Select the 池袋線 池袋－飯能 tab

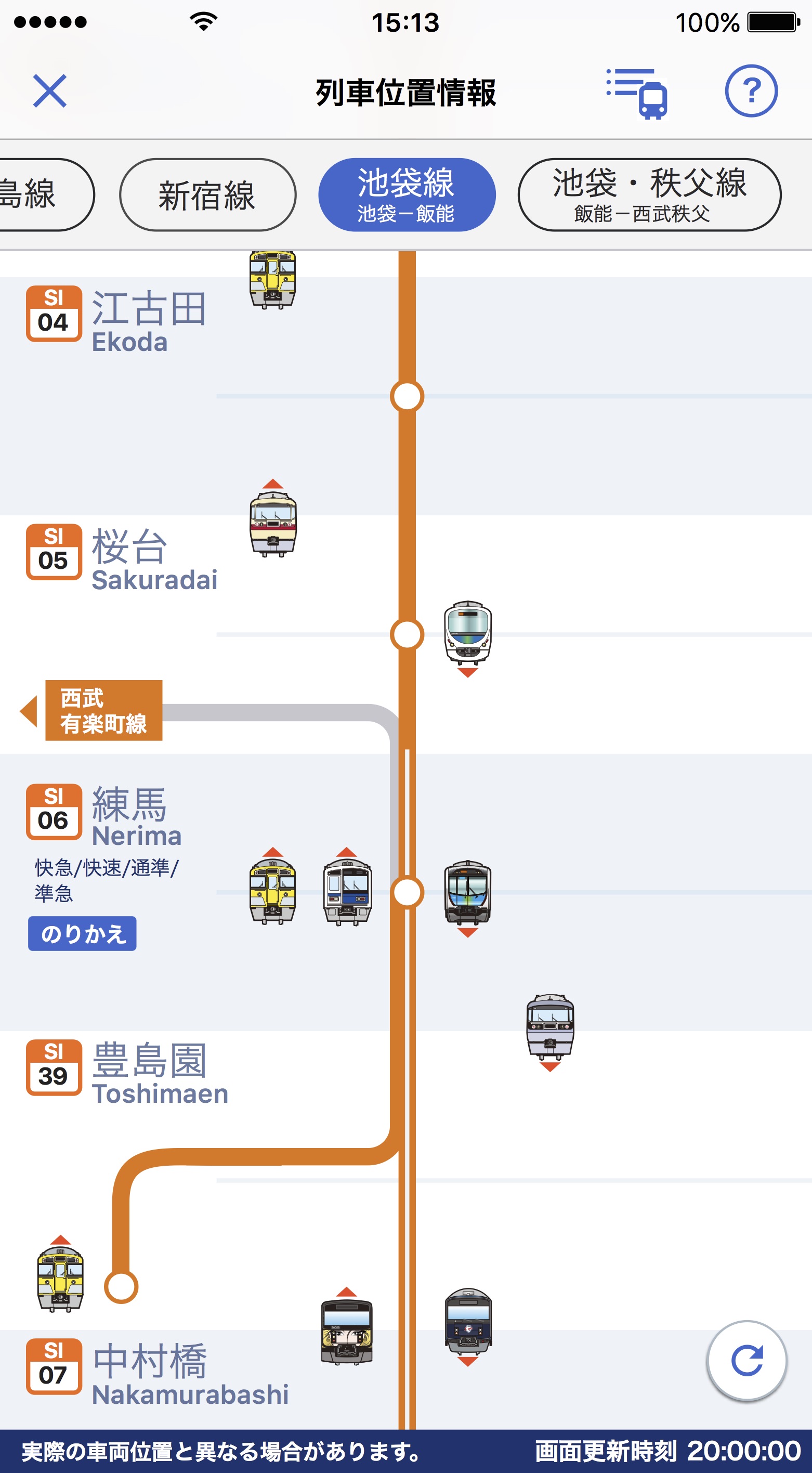[407, 195]
